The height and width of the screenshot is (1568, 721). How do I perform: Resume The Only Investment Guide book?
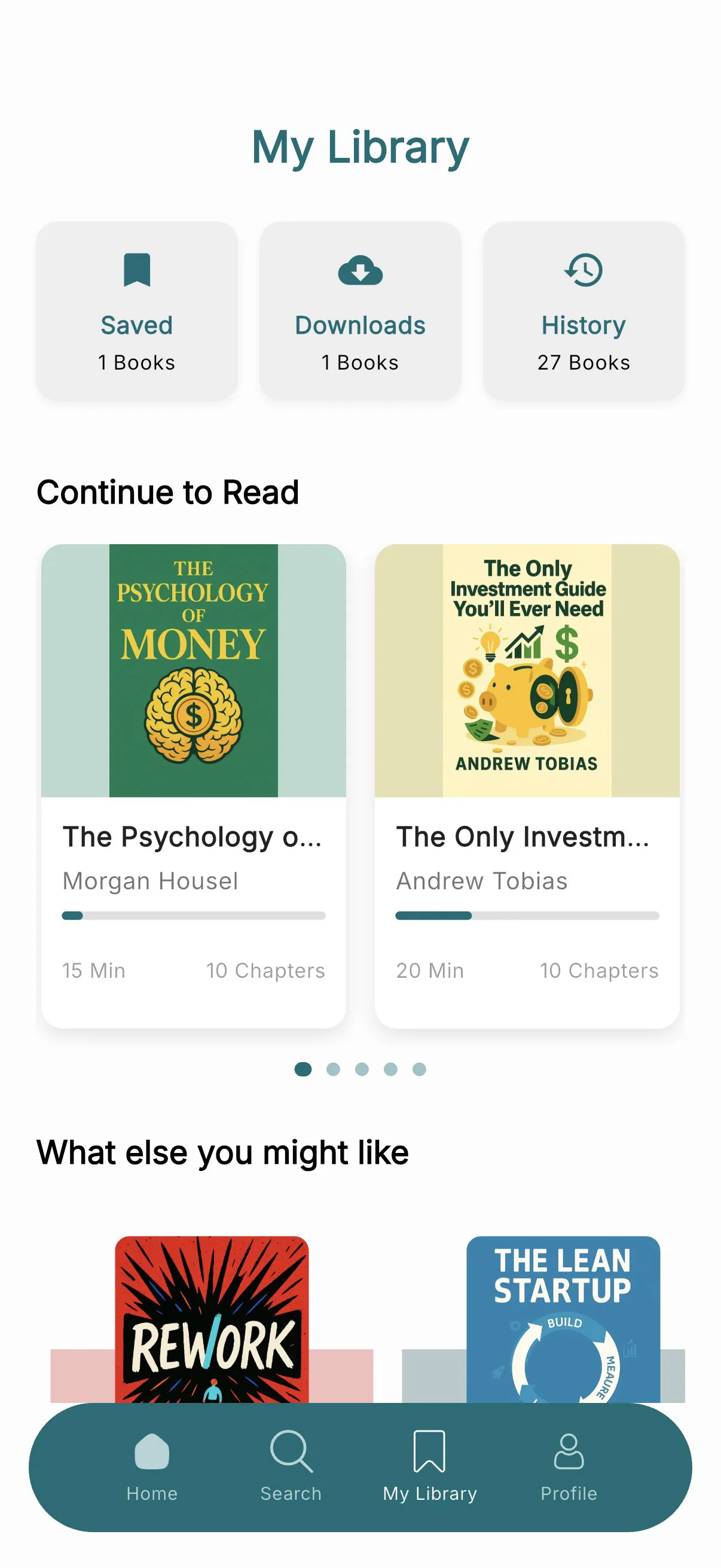pos(527,786)
